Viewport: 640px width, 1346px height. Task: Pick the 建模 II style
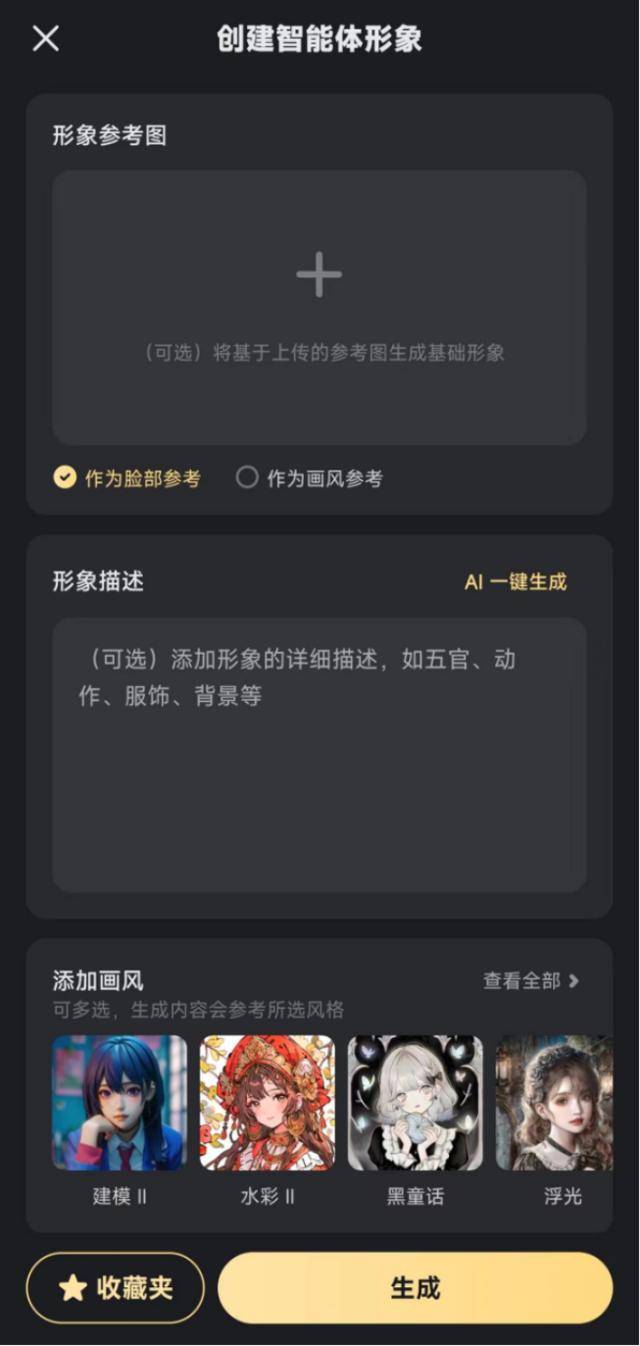(x=119, y=1103)
